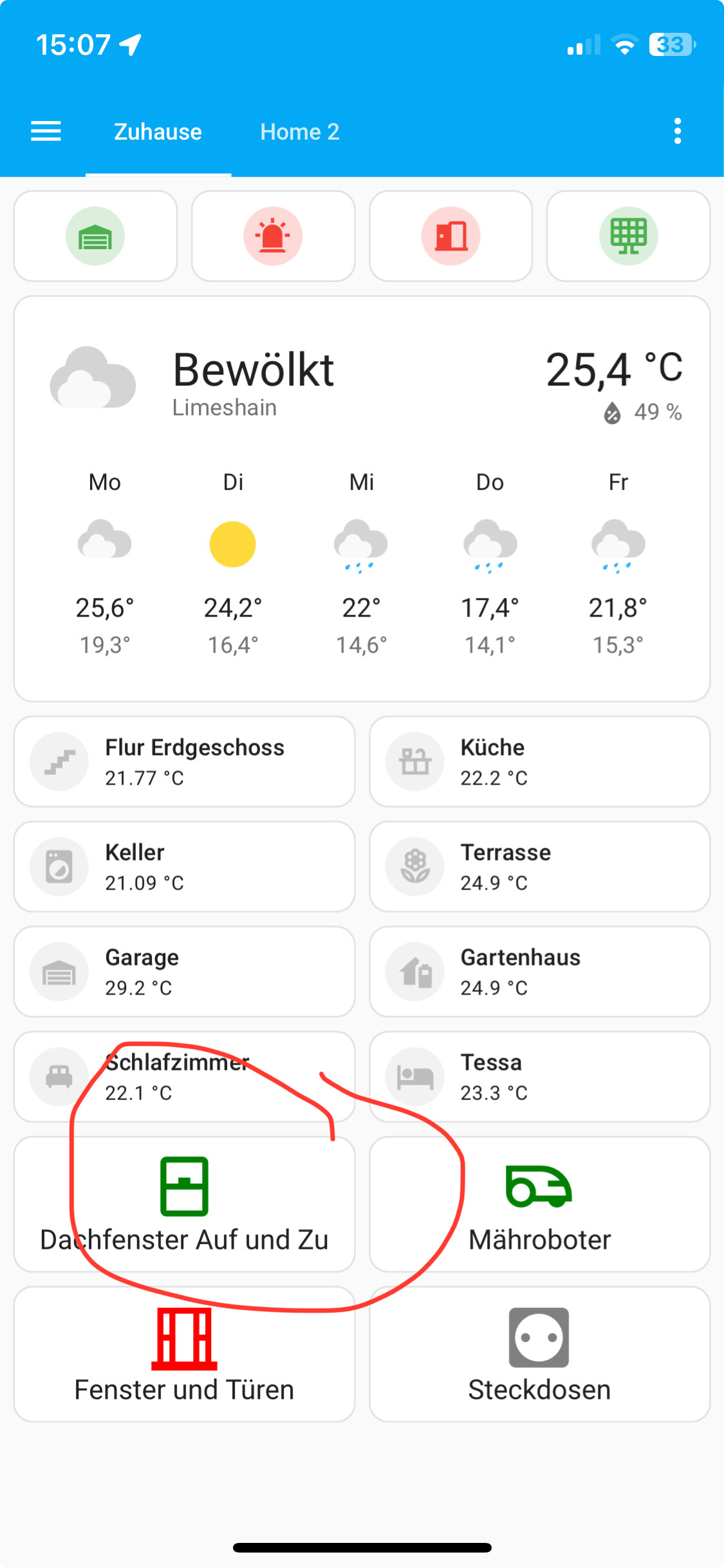
Task: Open the Steckdosen button
Action: pos(539,1354)
